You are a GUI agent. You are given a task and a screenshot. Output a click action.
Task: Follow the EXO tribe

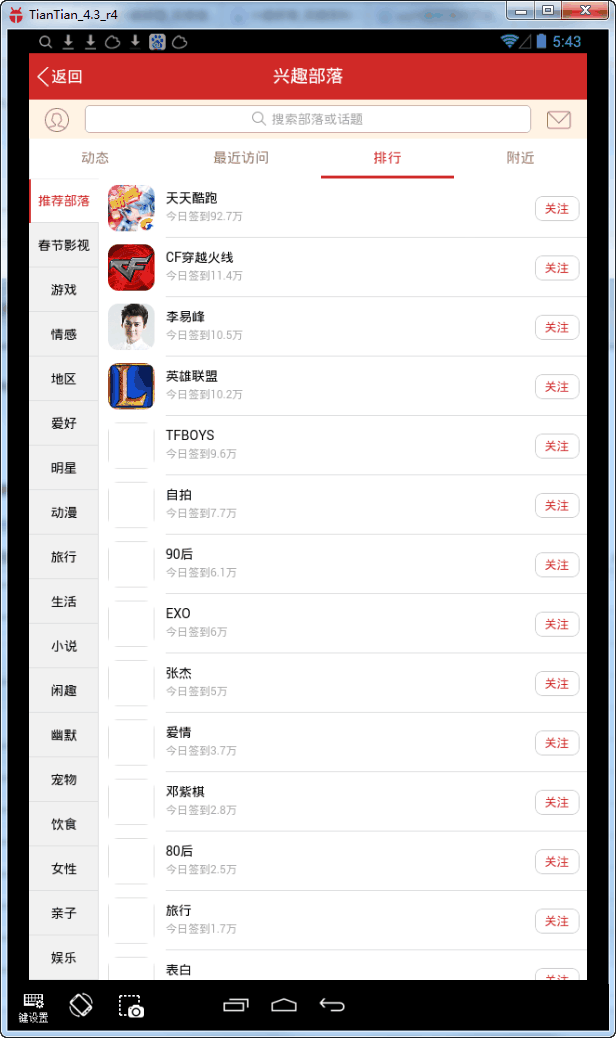click(x=557, y=624)
